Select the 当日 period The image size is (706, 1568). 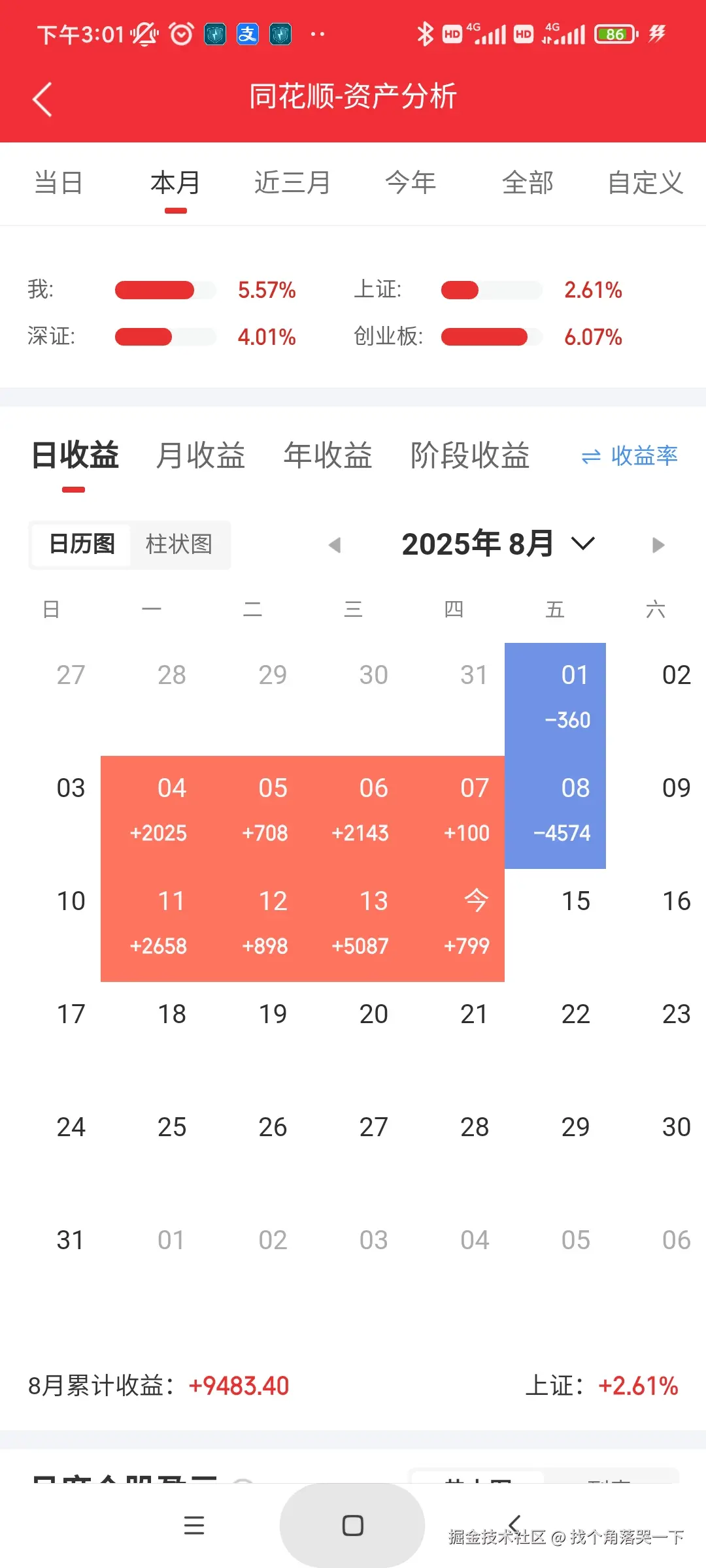pyautogui.click(x=58, y=183)
